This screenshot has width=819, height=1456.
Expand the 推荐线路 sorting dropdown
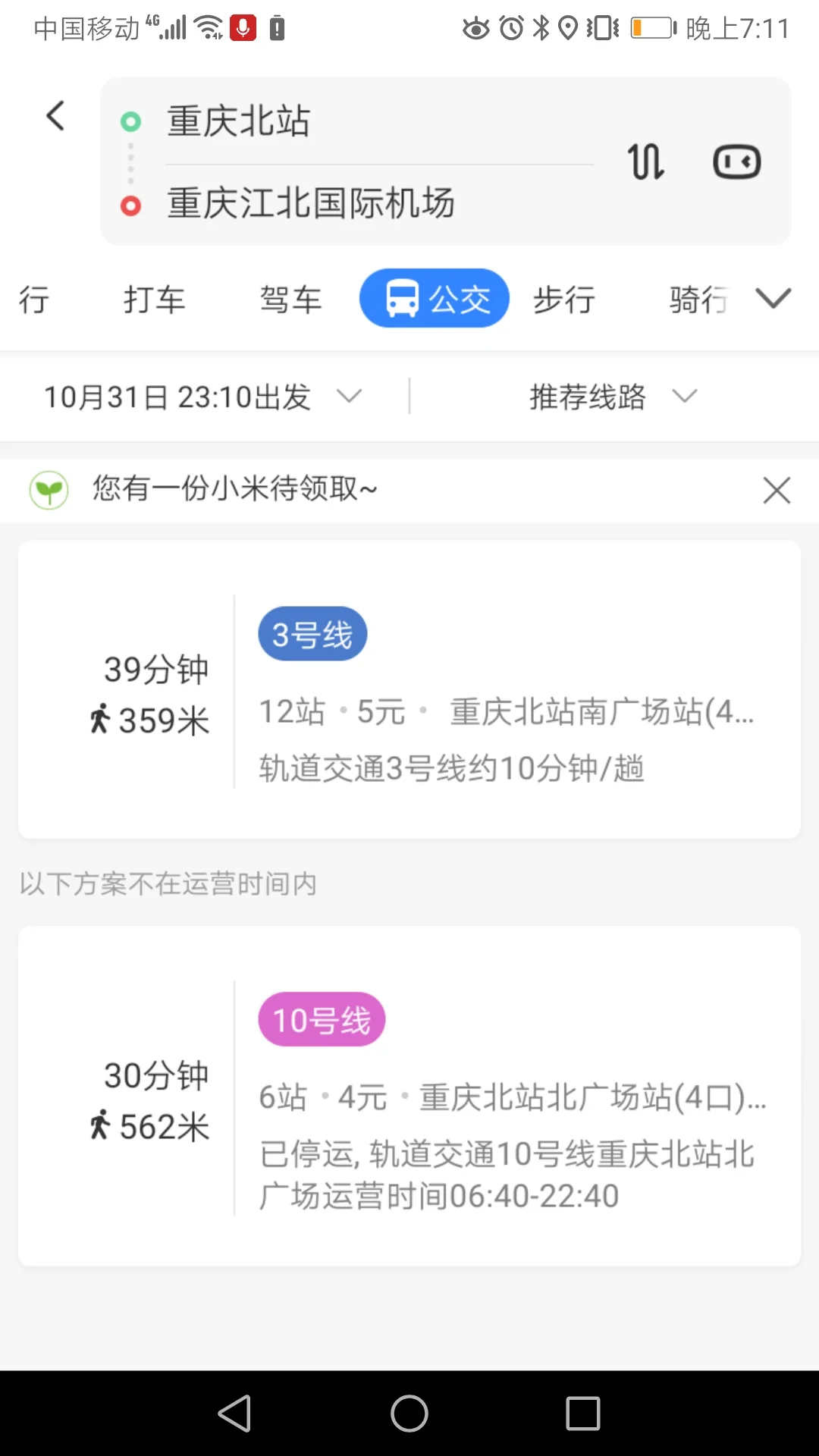pos(611,396)
